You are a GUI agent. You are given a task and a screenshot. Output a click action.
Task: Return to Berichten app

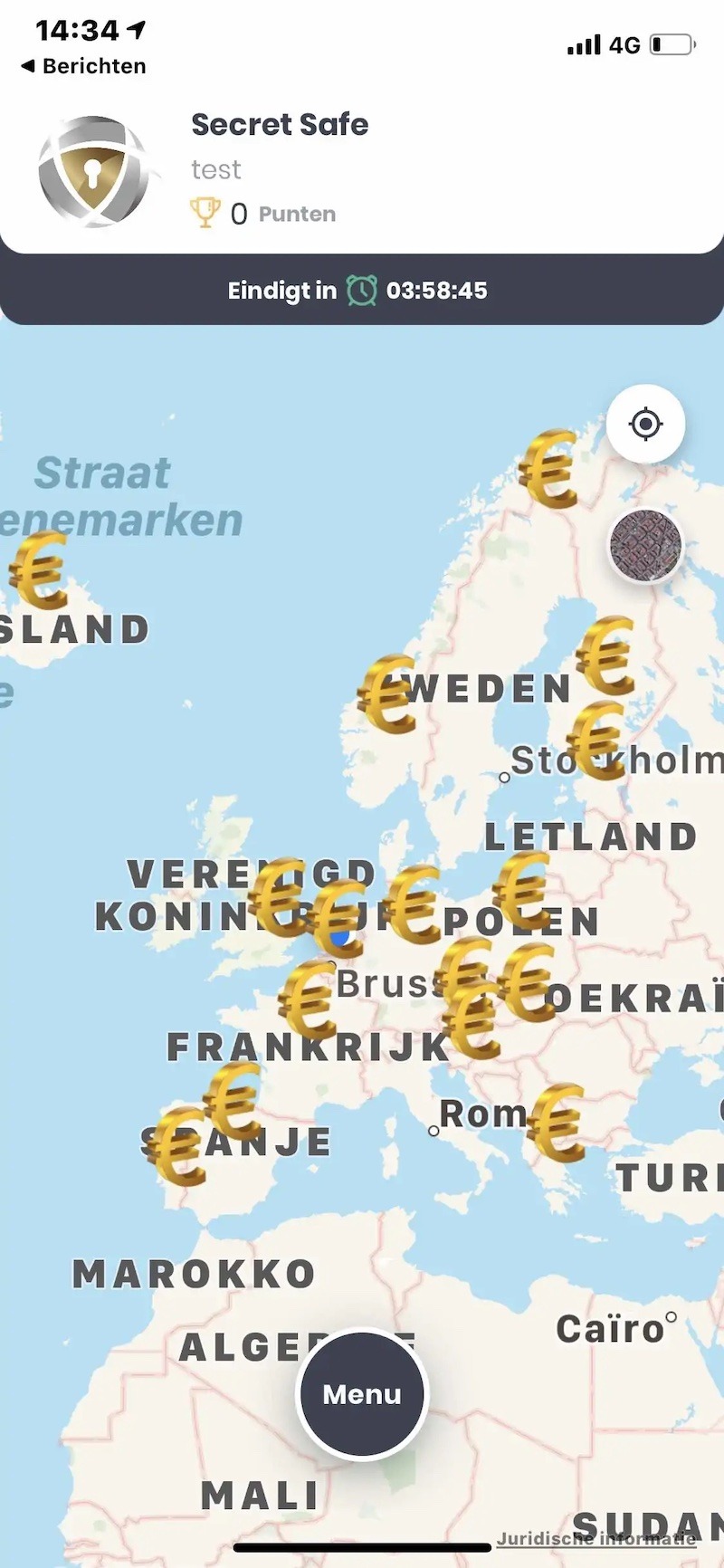pyautogui.click(x=83, y=66)
